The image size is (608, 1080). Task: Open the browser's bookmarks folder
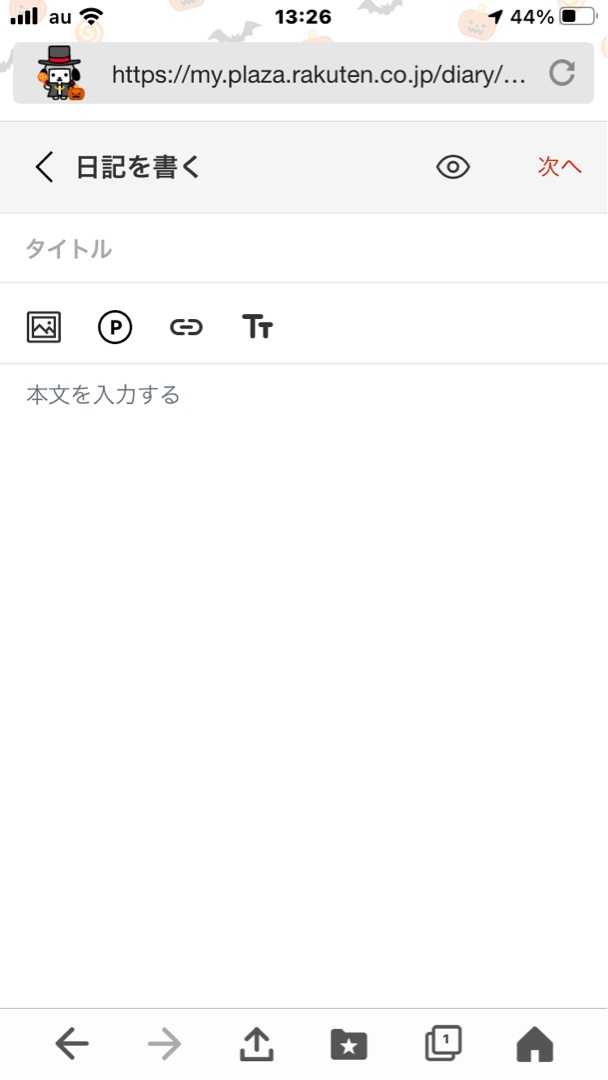(349, 1045)
